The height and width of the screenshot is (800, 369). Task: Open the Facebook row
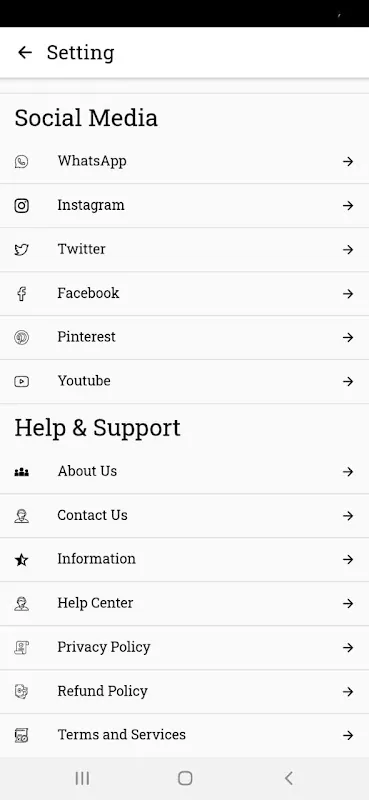(184, 294)
